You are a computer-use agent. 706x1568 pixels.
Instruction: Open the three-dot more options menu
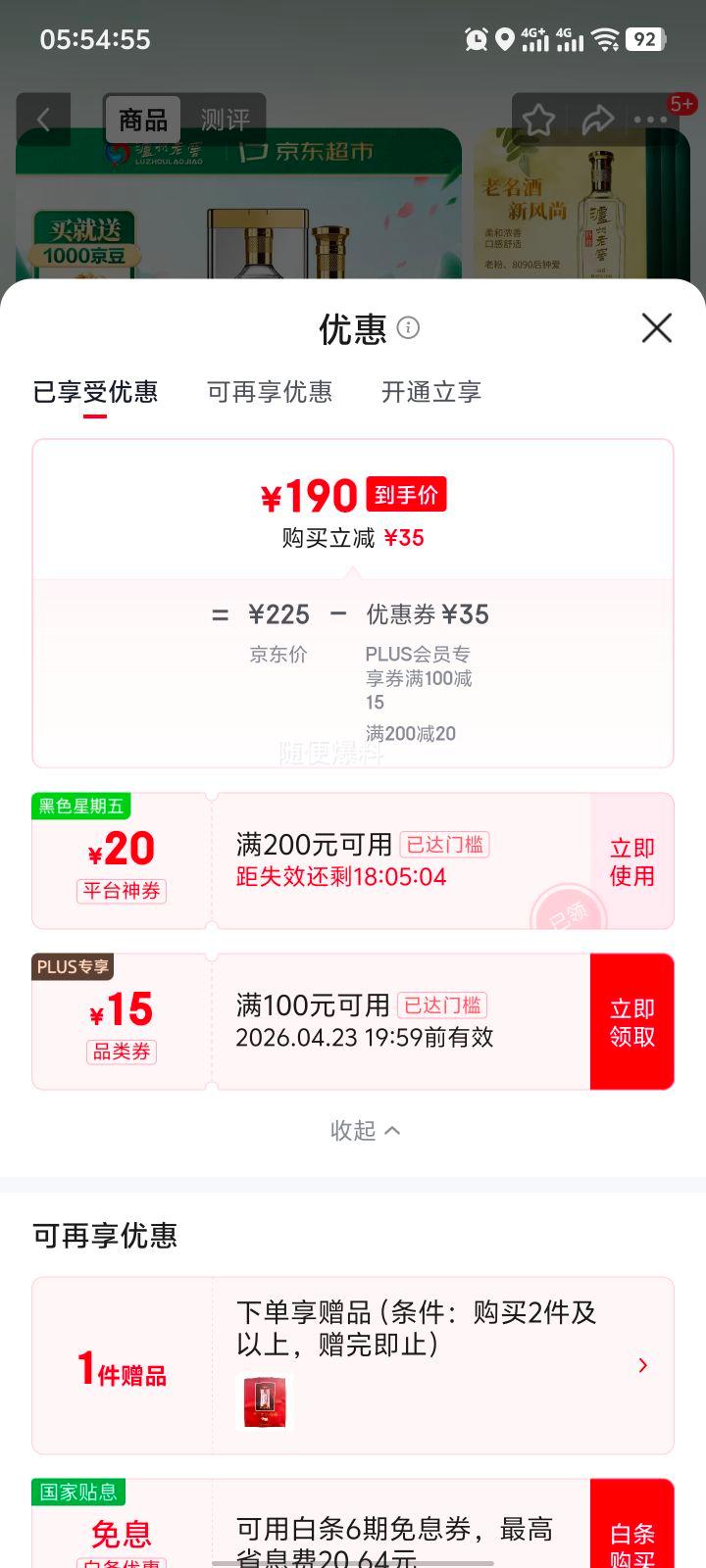pyautogui.click(x=647, y=118)
